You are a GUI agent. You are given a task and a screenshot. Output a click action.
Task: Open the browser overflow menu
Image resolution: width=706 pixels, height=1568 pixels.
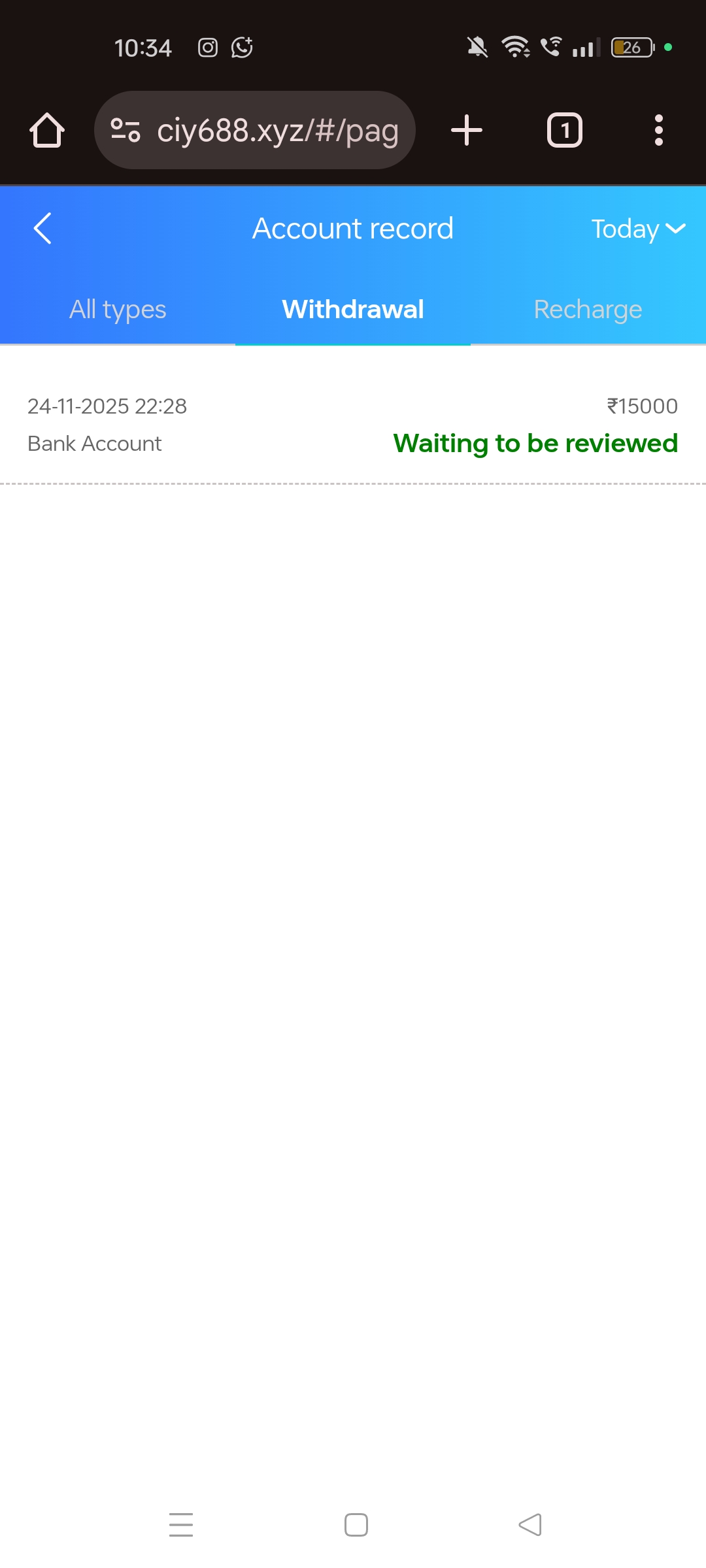659,131
